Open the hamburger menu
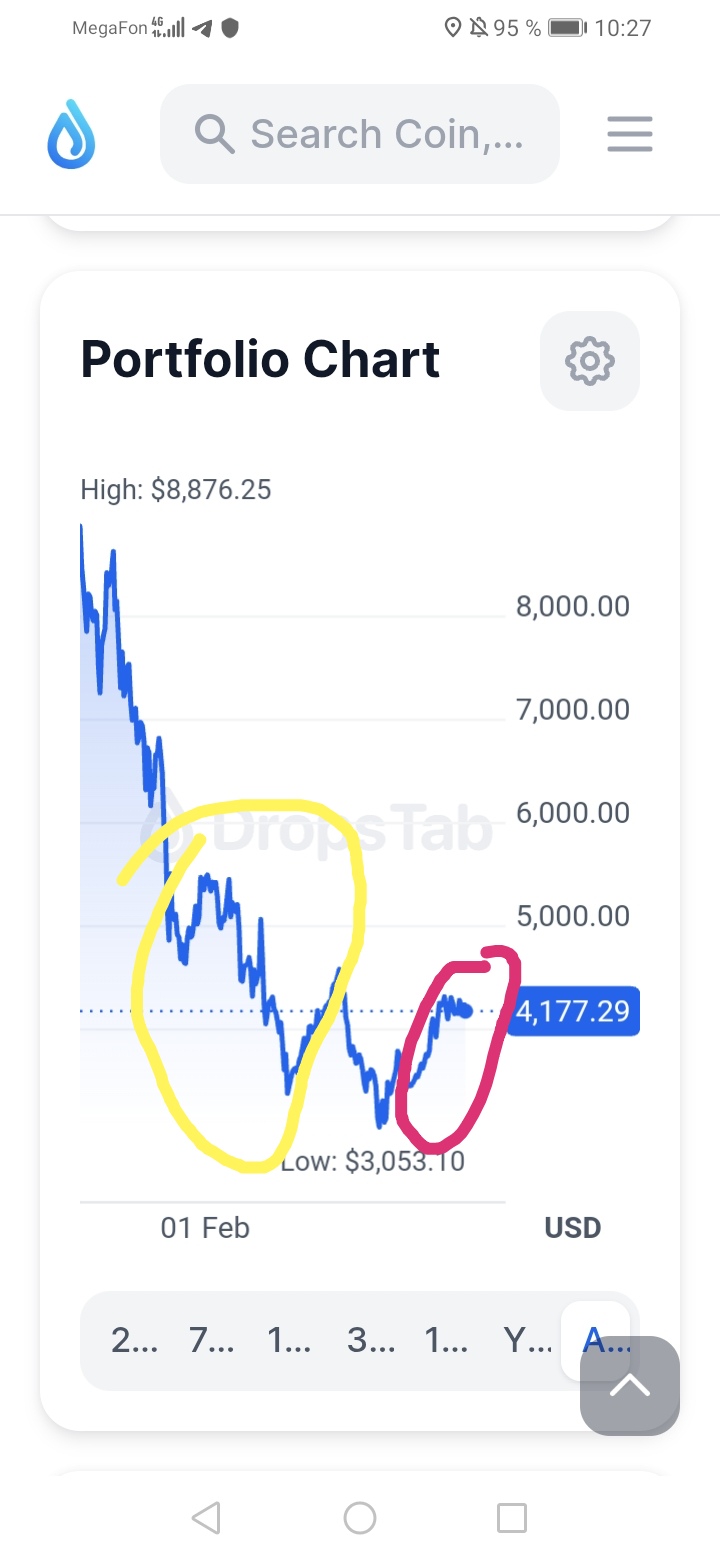 630,134
